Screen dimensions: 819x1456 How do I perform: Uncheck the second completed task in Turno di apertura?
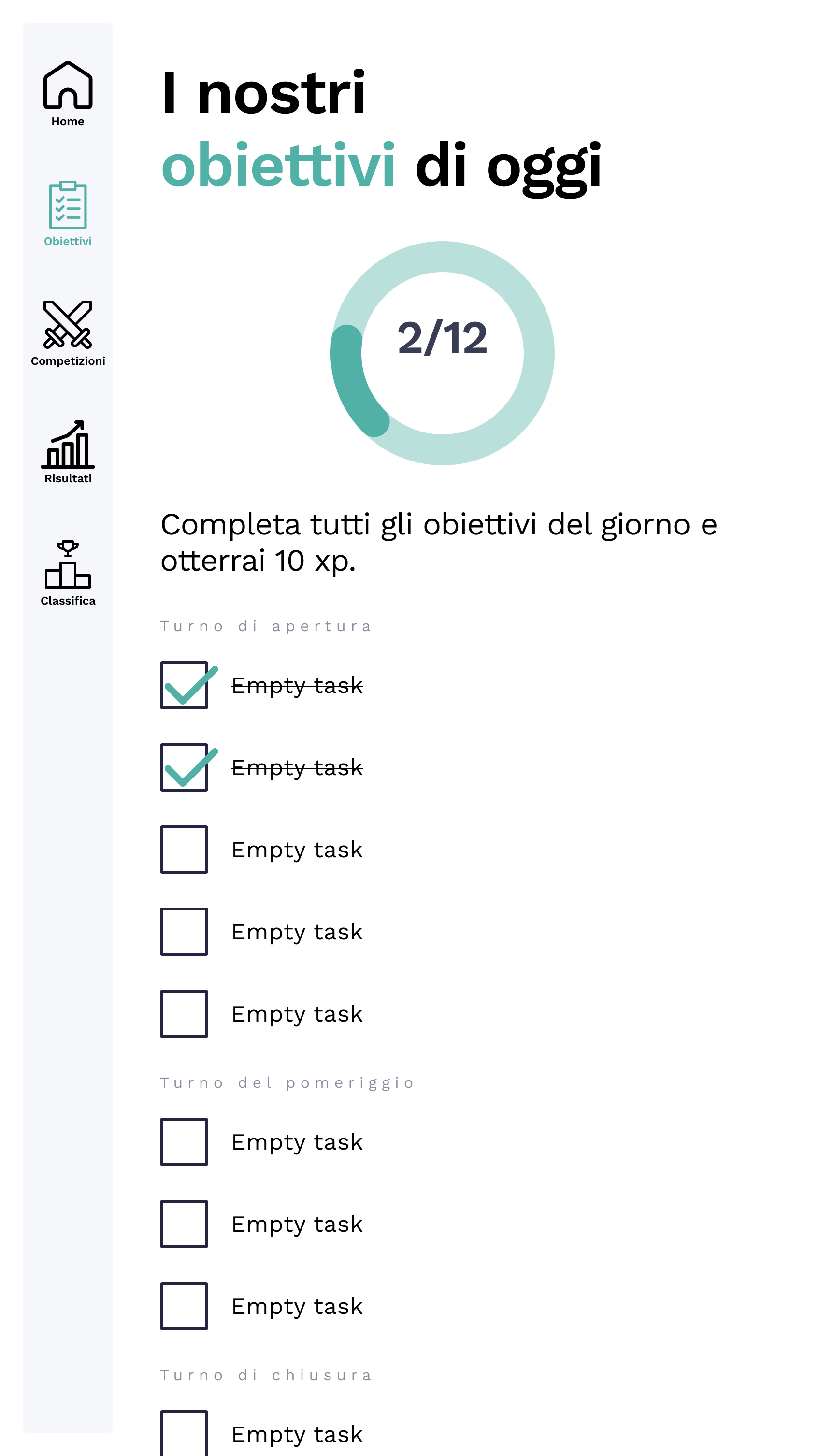point(184,767)
